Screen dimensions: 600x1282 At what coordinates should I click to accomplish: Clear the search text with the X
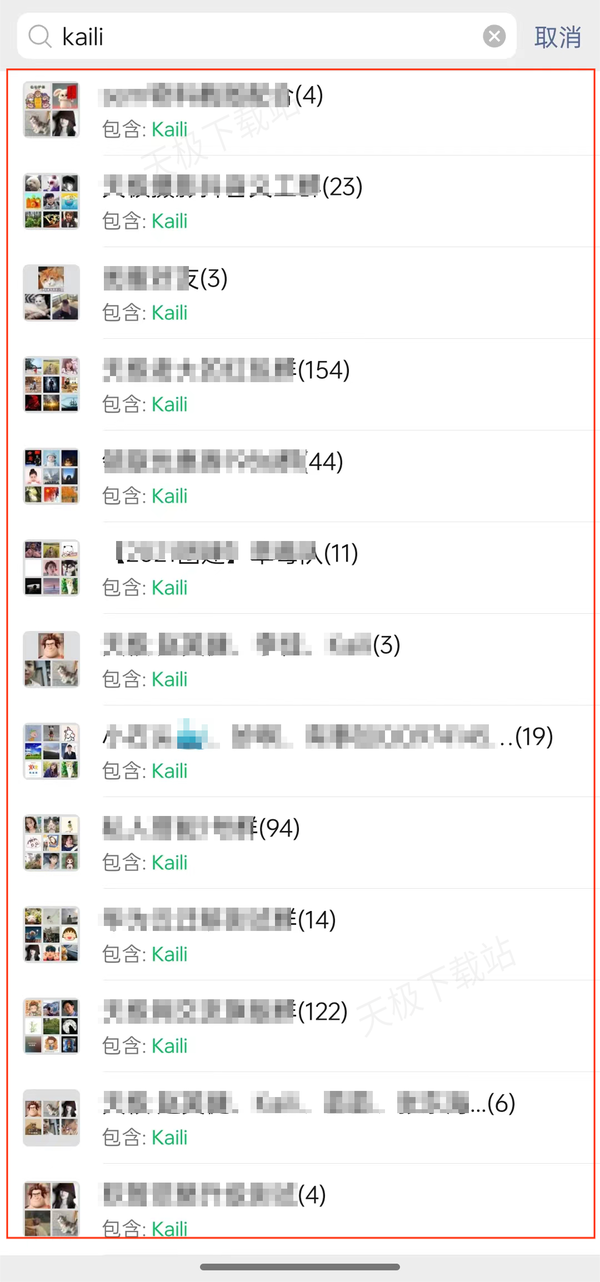click(494, 37)
